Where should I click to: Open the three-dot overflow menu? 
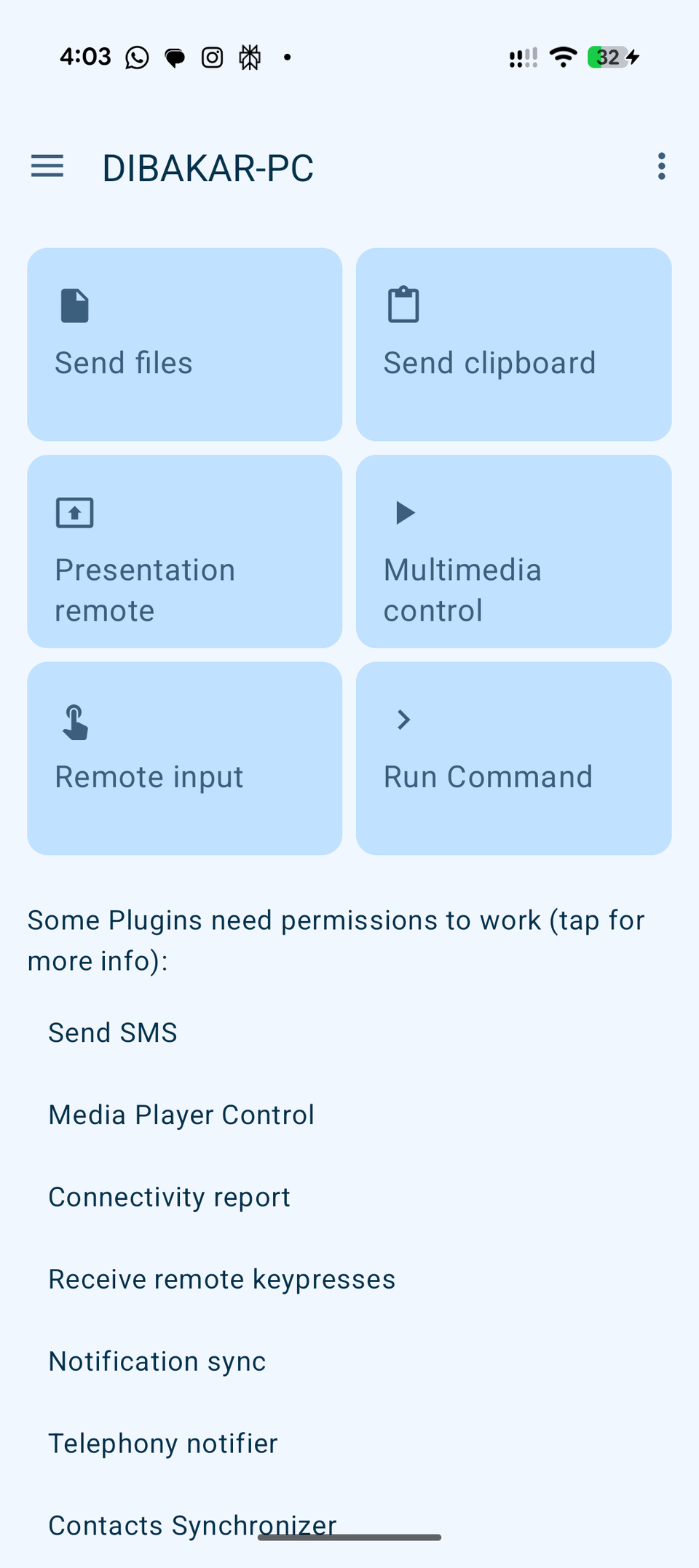tap(661, 166)
